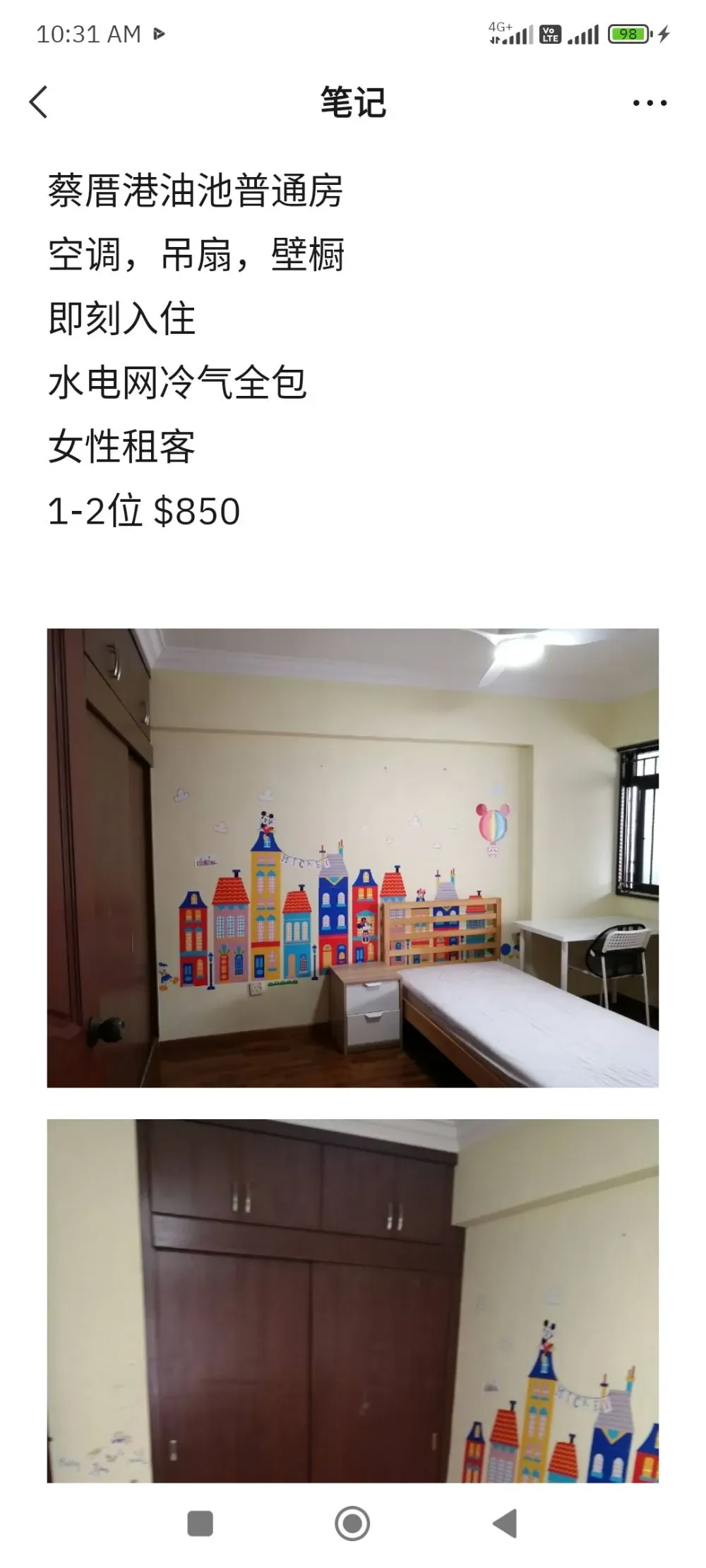Image resolution: width=706 pixels, height=1568 pixels.
Task: Tap the system recent apps square button
Action: pyautogui.click(x=200, y=1523)
